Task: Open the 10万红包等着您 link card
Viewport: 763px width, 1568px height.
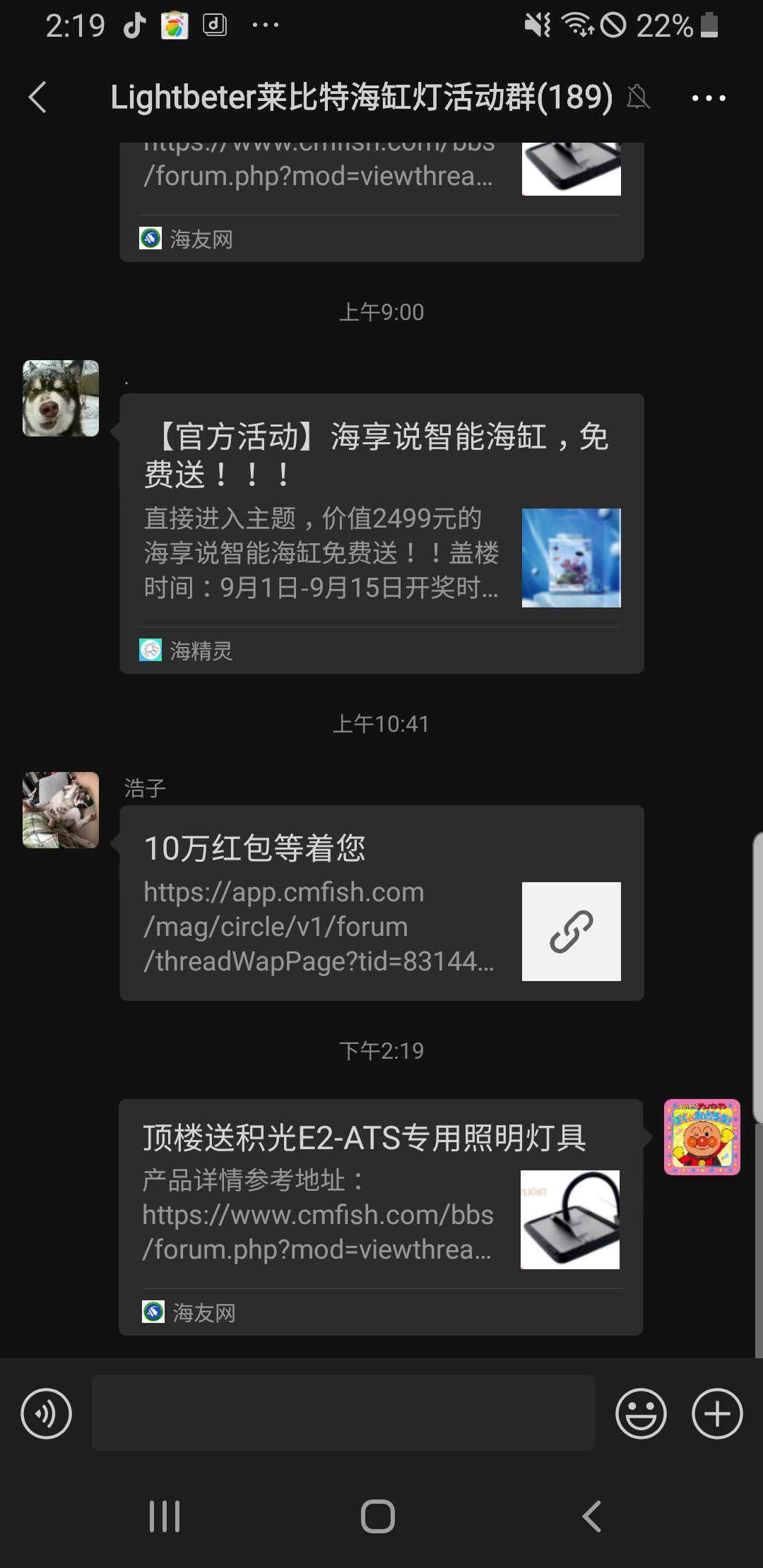Action: coord(381,903)
